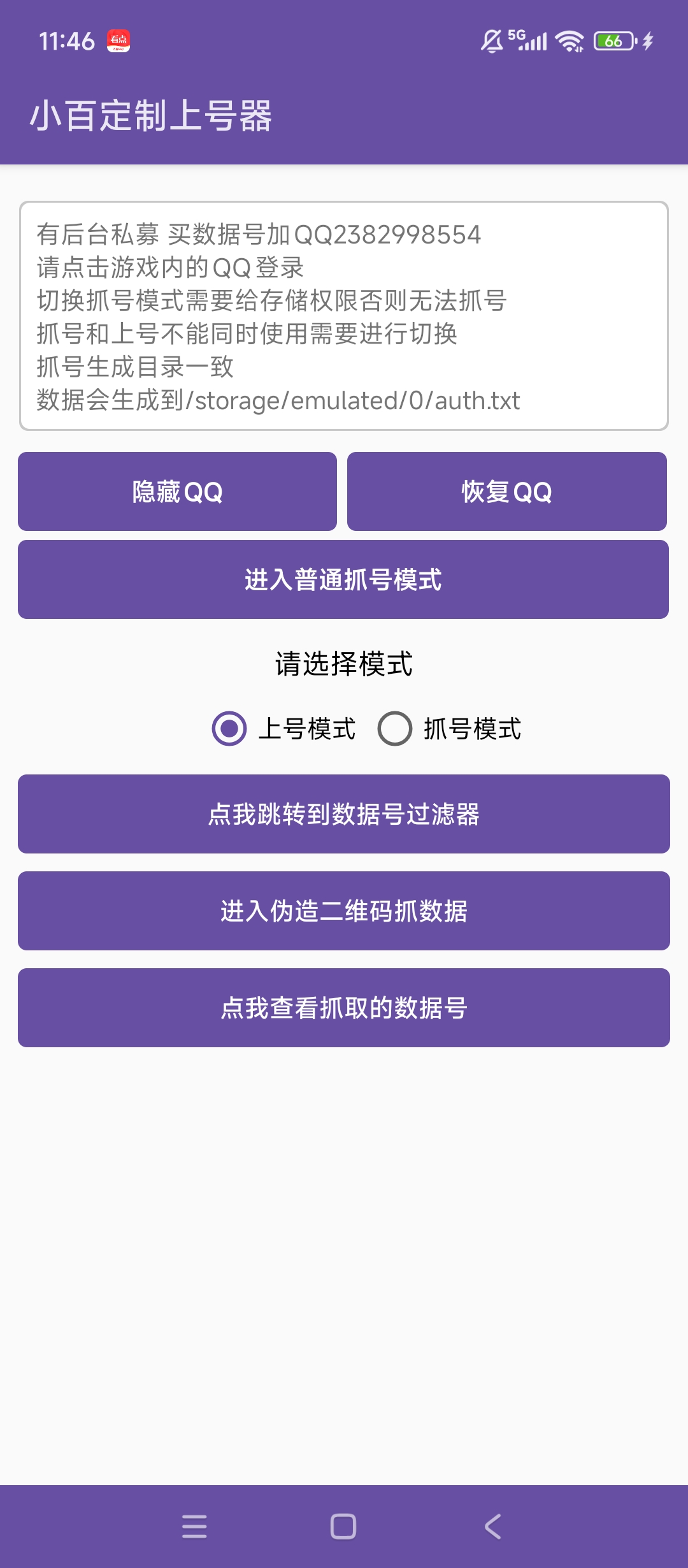This screenshot has width=688, height=1568.
Task: Select the 上号模式 radio option
Action: pos(229,729)
